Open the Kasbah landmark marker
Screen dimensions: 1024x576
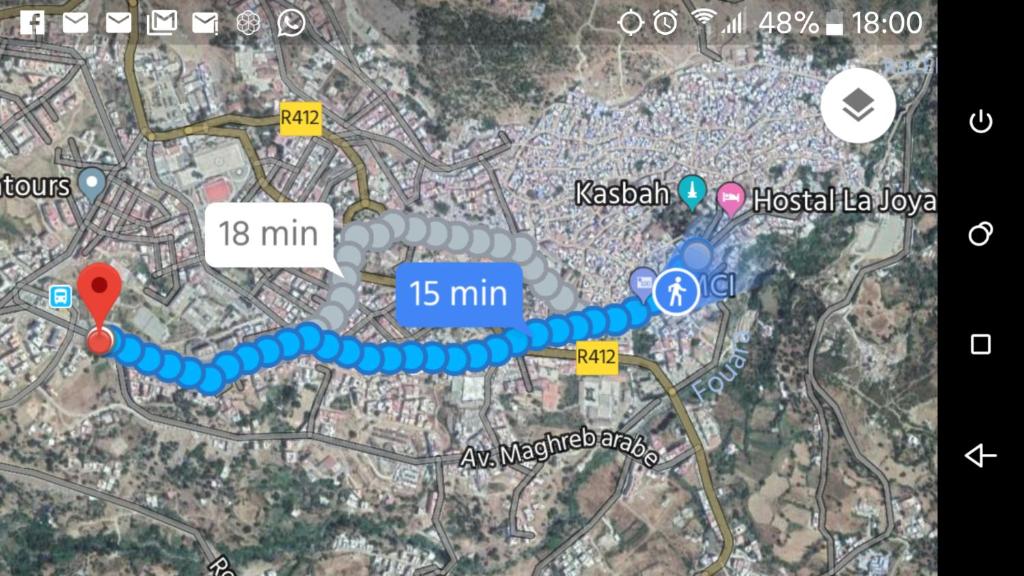click(692, 192)
